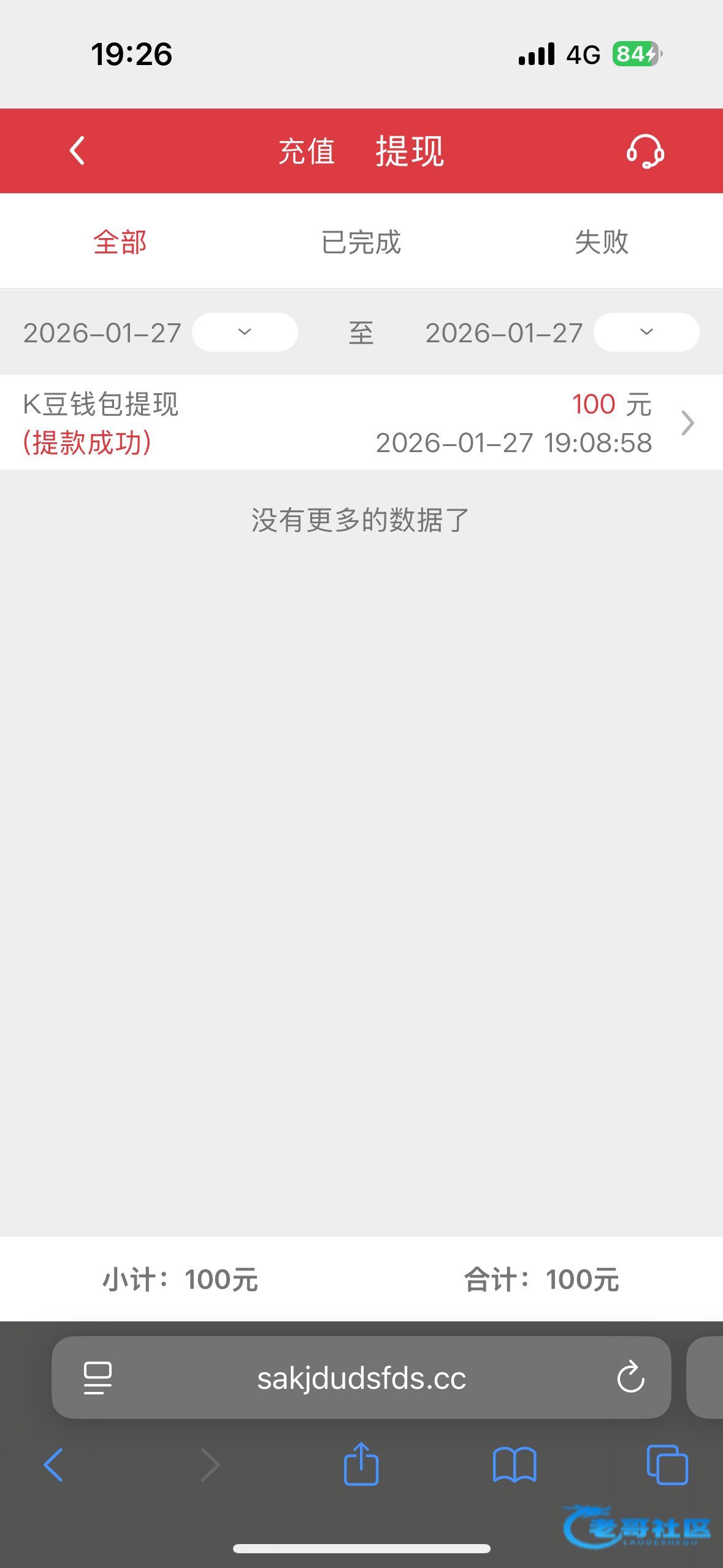Open the start date dropdown
This screenshot has width=723, height=1568.
[245, 332]
